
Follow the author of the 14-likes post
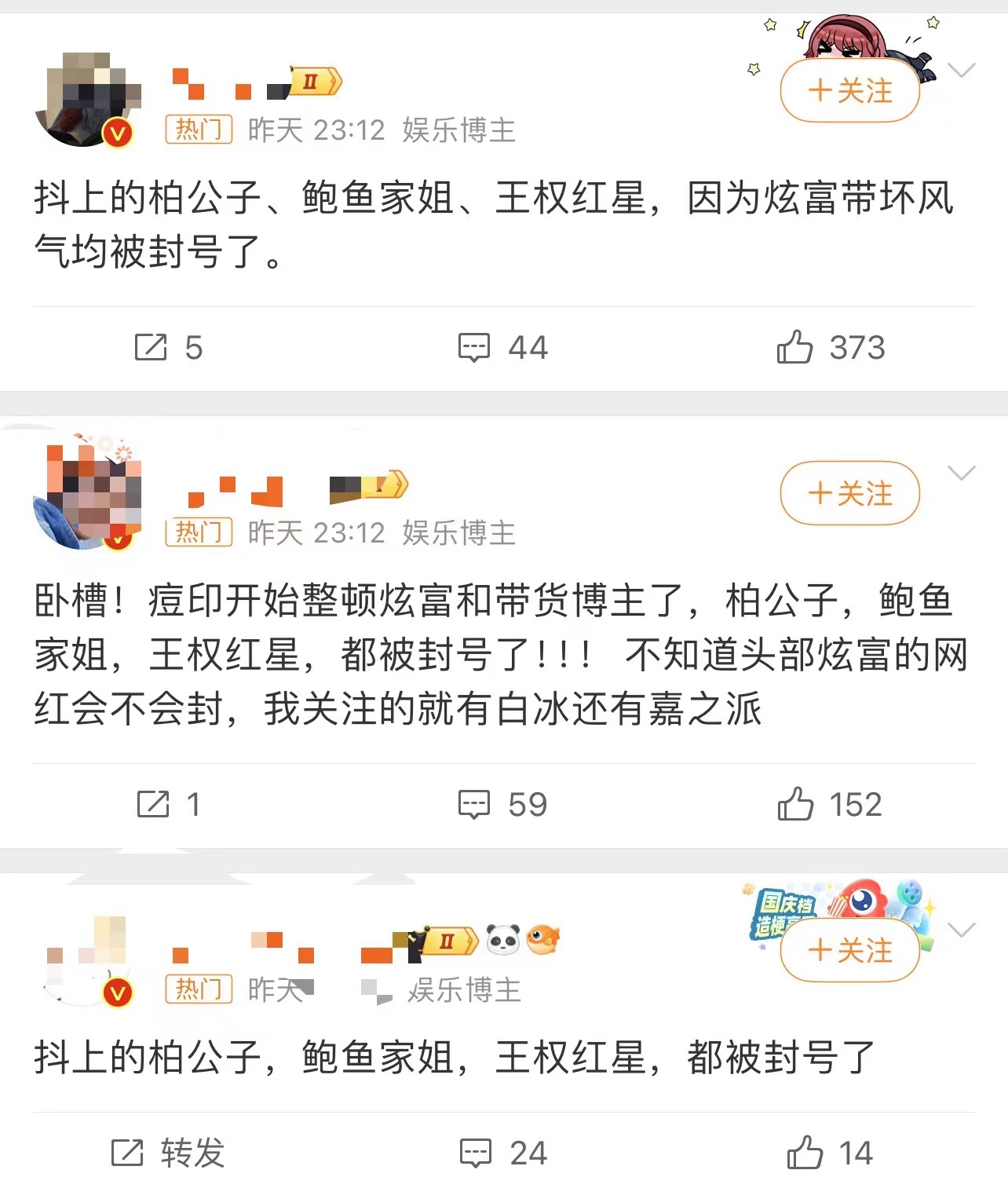tap(849, 950)
